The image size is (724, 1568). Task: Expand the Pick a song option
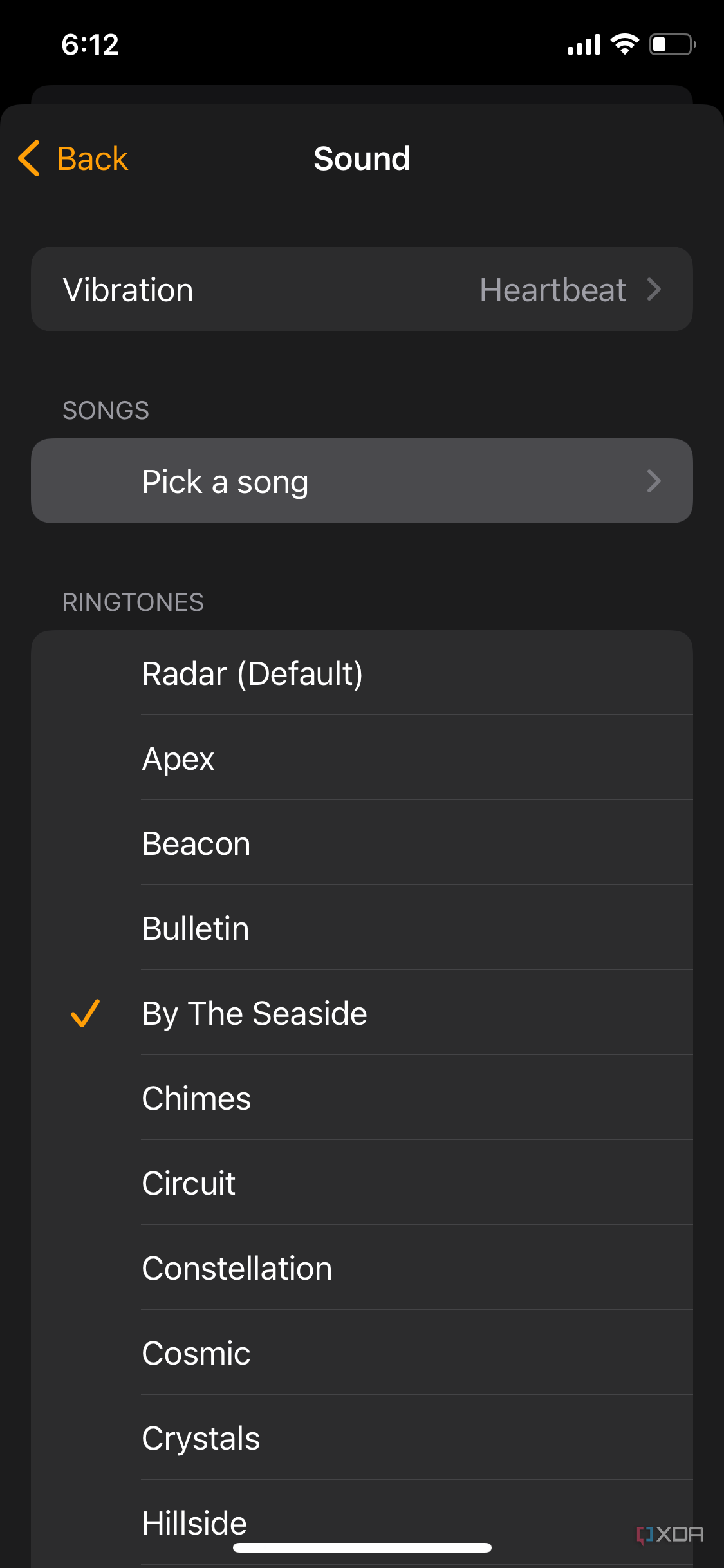tap(362, 481)
